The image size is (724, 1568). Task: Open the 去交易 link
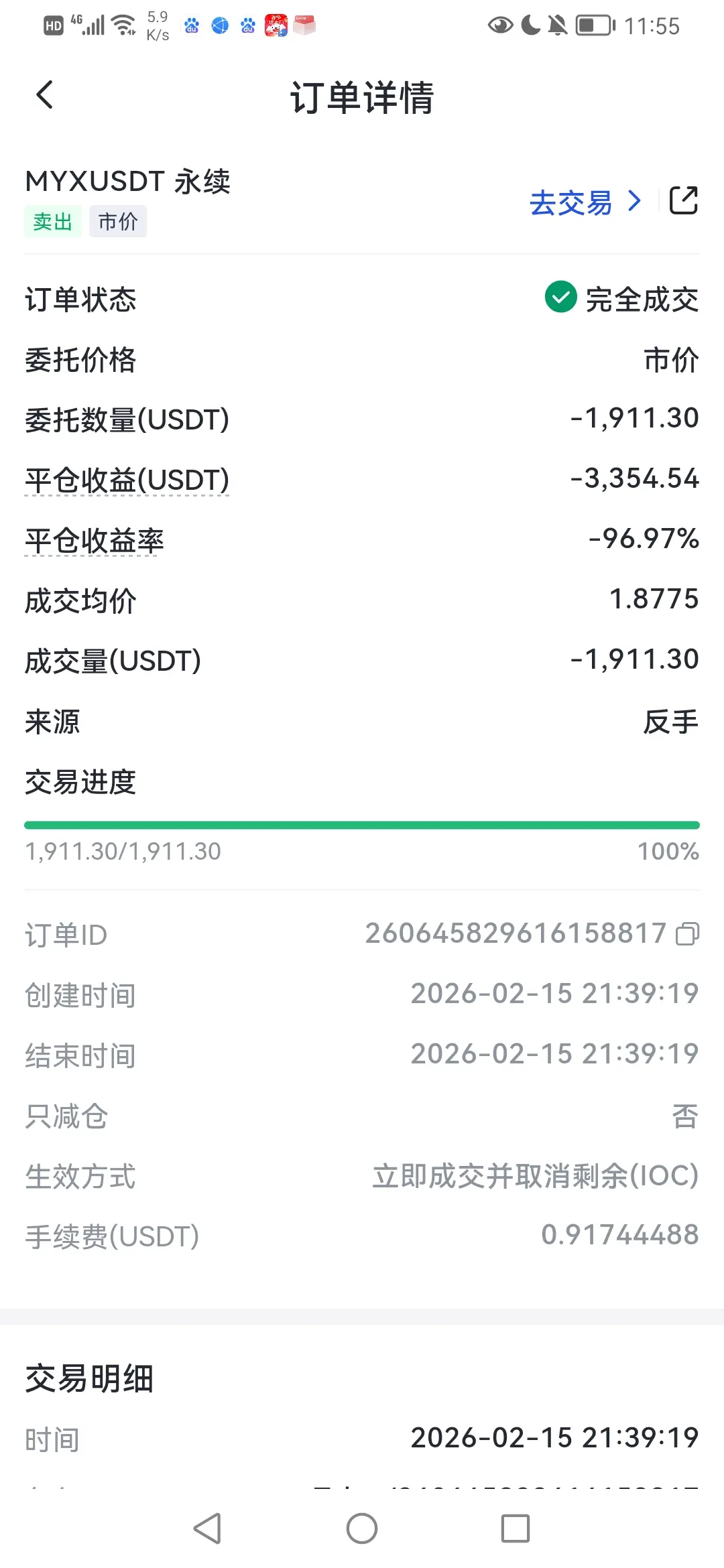[x=585, y=202]
